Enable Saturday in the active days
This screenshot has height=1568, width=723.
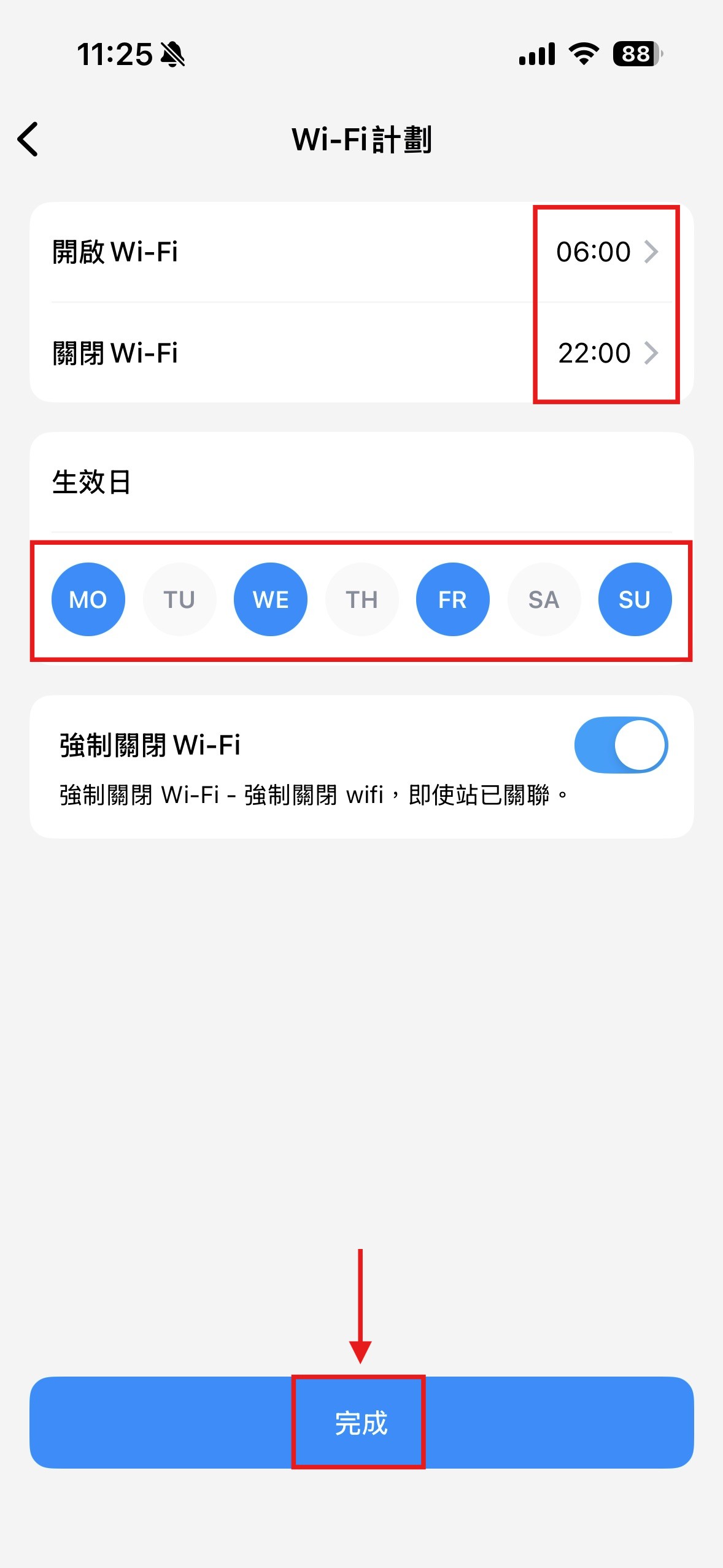[x=544, y=599]
